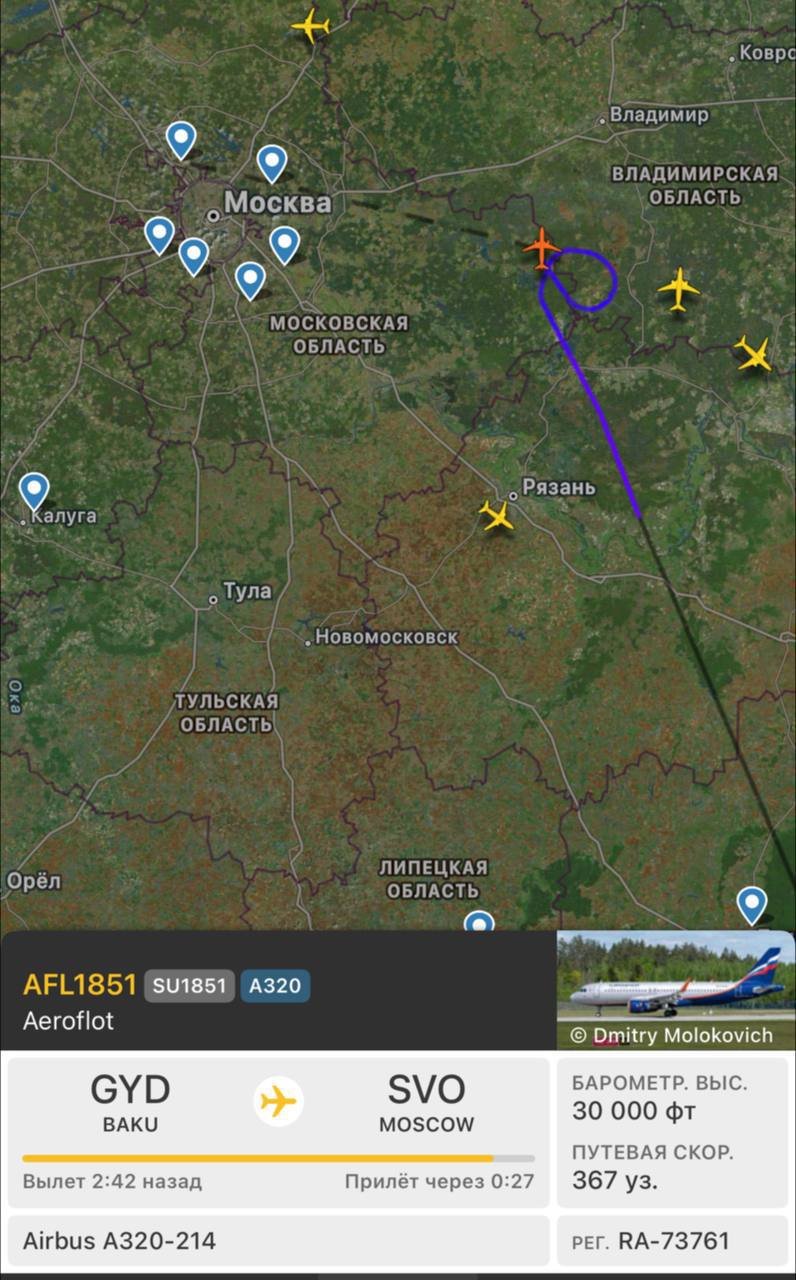Tap the orange AFL1851 plane on the map
This screenshot has width=796, height=1280.
pyautogui.click(x=541, y=247)
